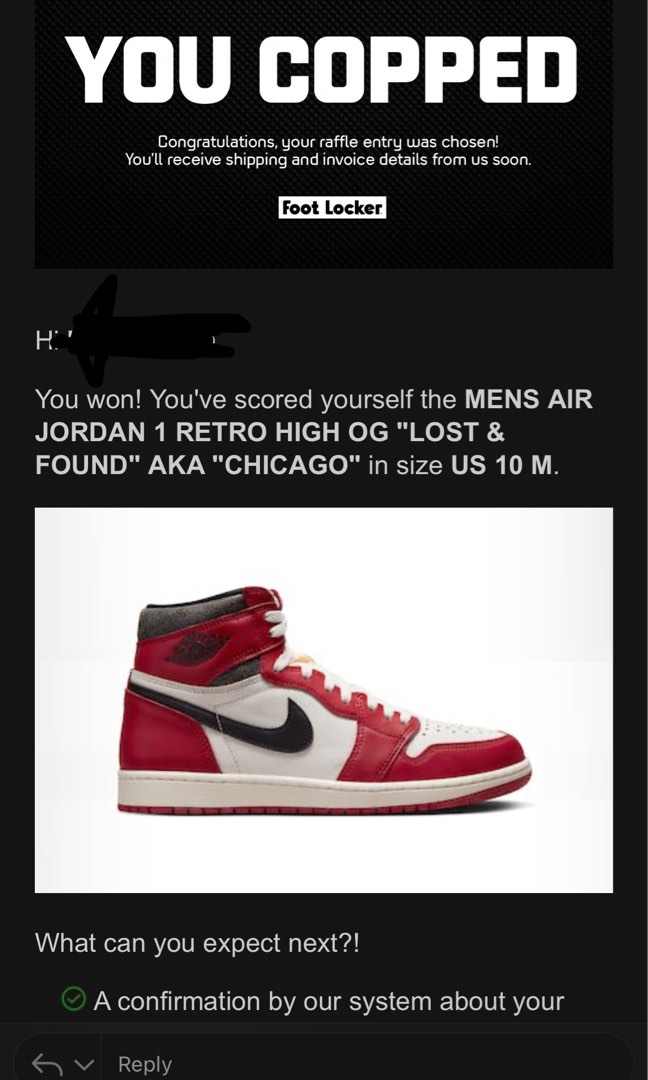Open the Air Jordan 1 shoe image
This screenshot has width=648, height=1080.
click(323, 699)
